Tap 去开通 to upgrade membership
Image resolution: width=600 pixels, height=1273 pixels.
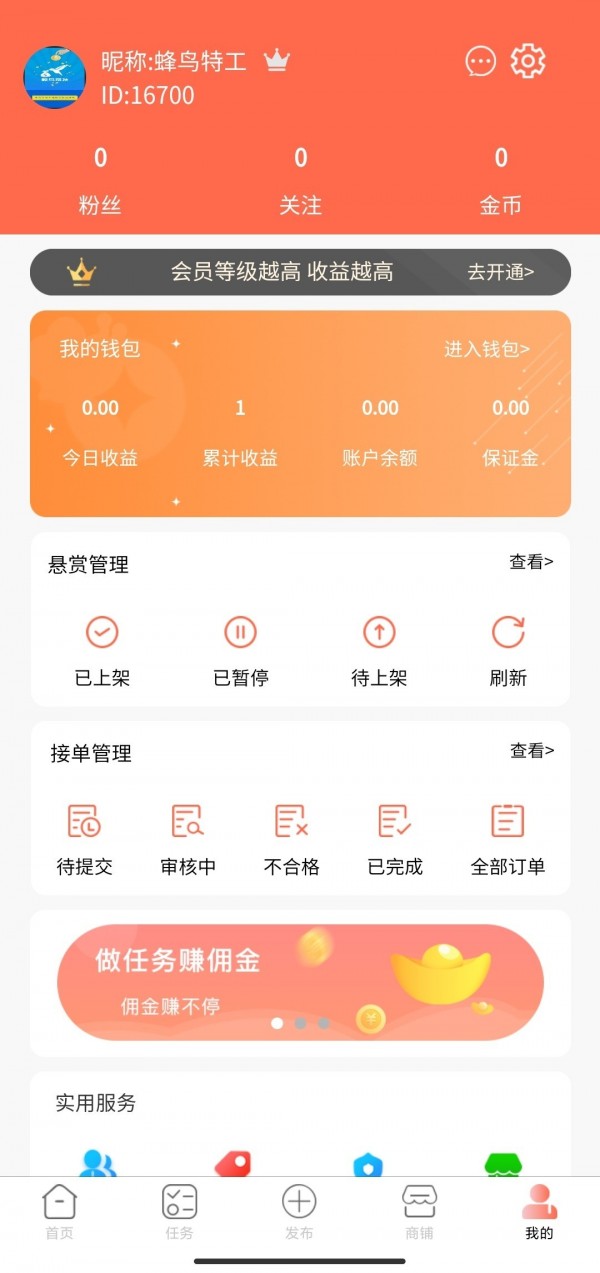(x=501, y=272)
